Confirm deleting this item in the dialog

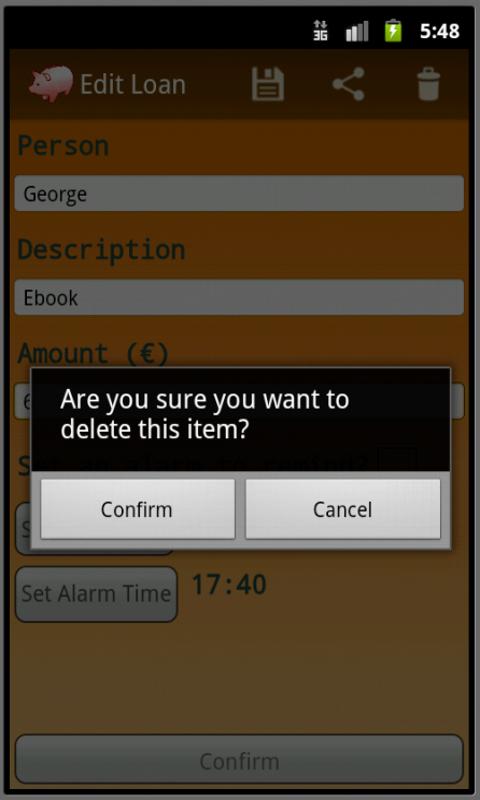pyautogui.click(x=138, y=509)
